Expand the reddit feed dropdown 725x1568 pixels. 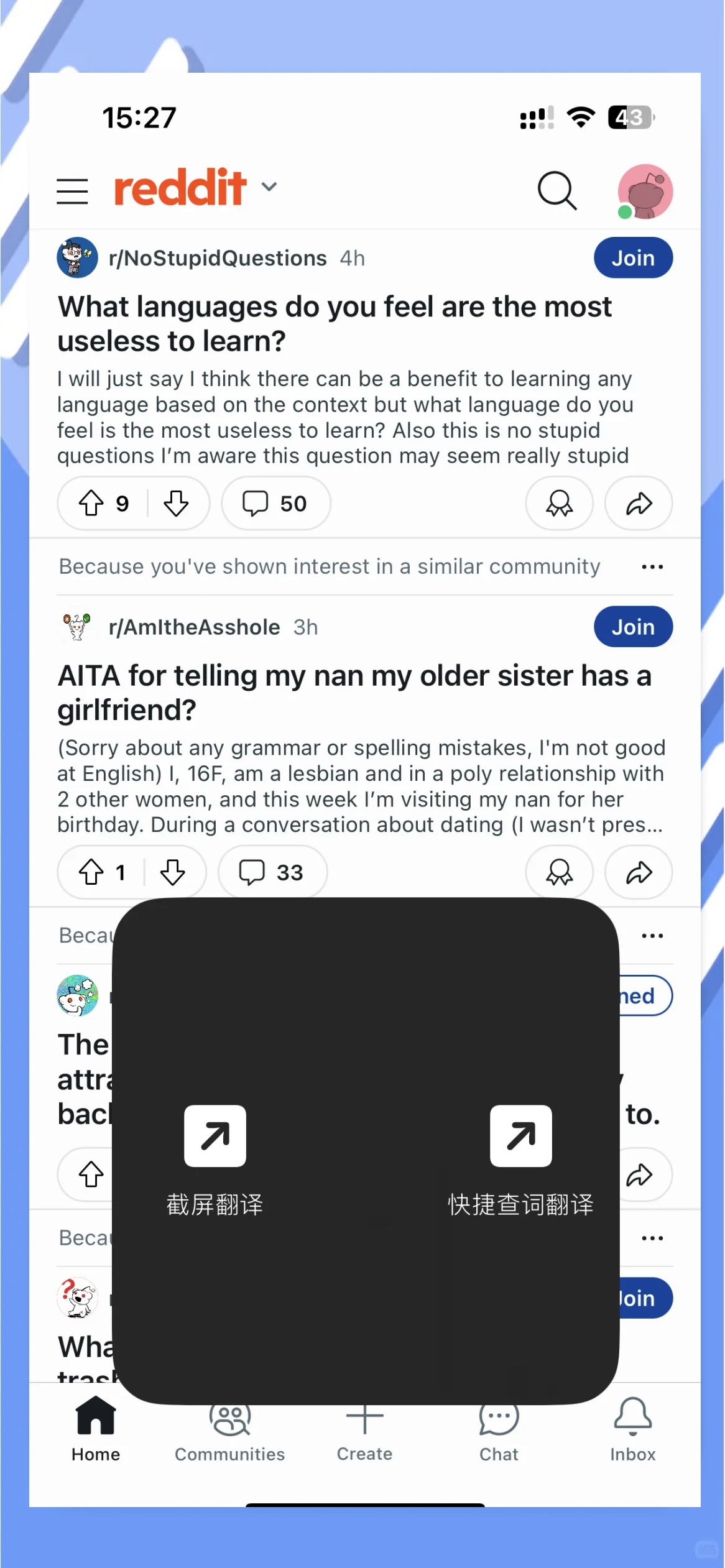coord(269,187)
